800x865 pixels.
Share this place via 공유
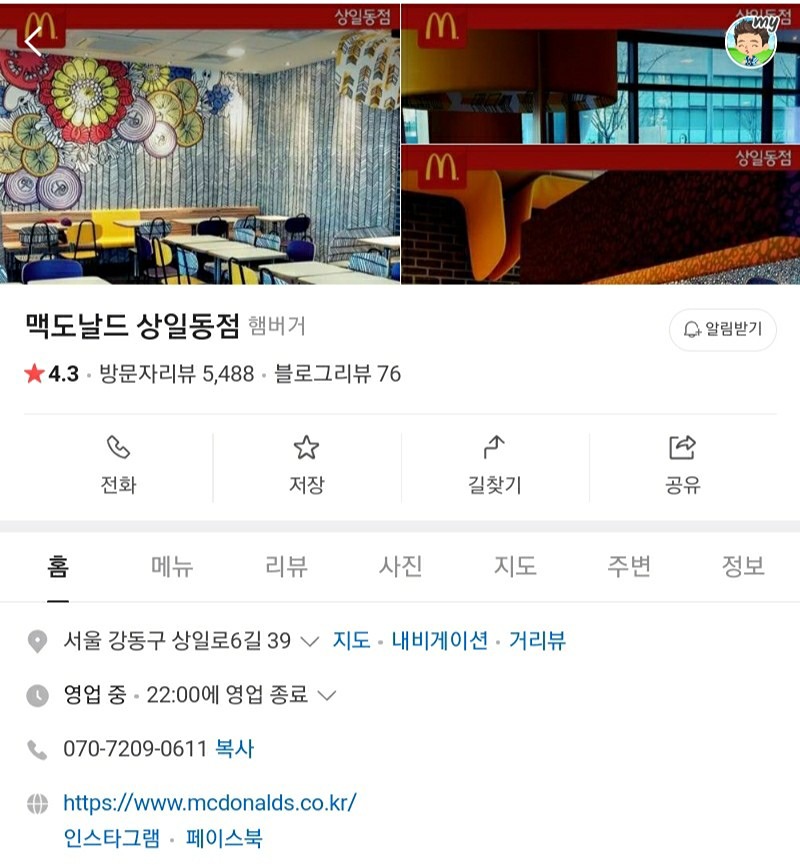(682, 465)
